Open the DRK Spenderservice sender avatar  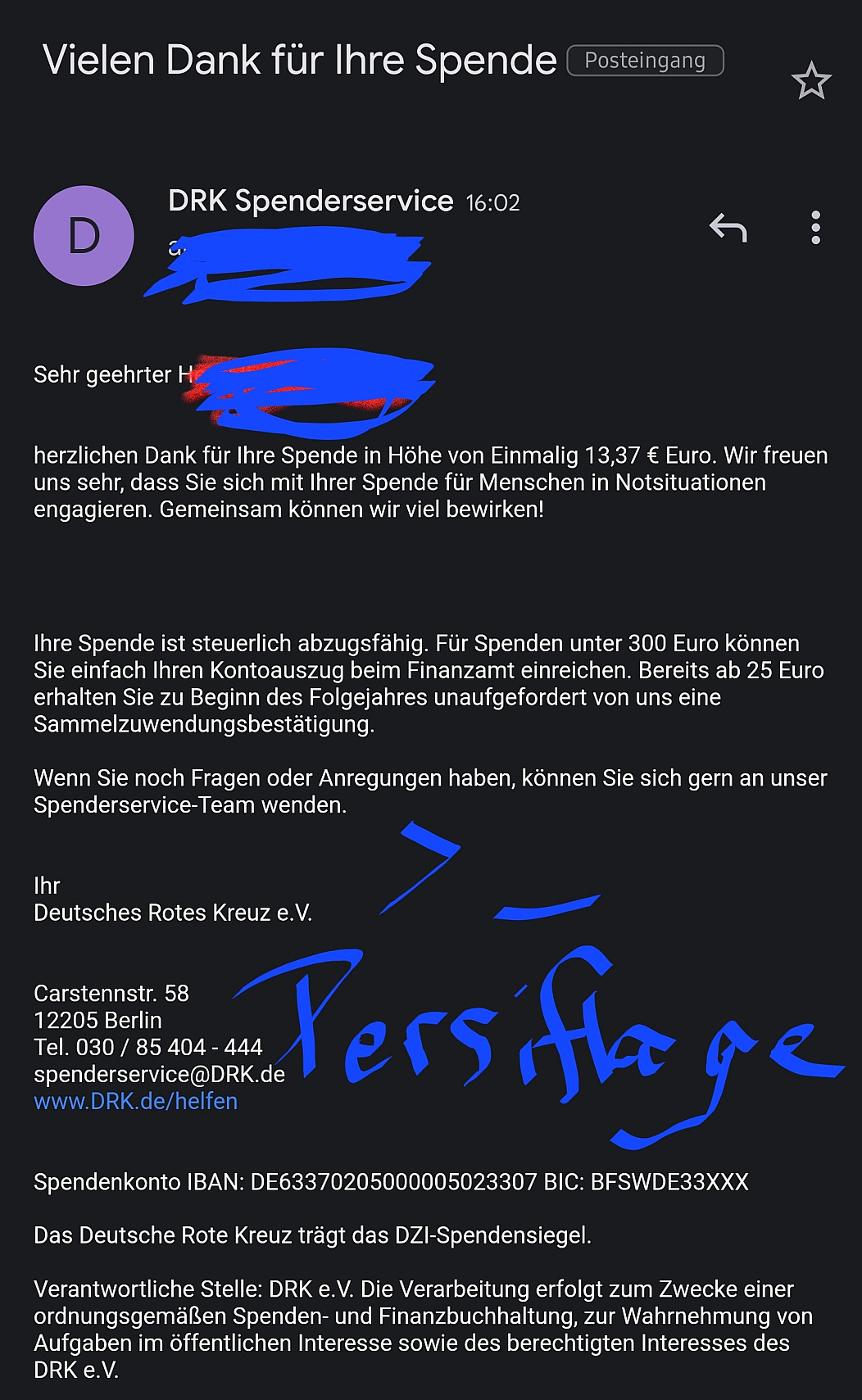(x=84, y=236)
